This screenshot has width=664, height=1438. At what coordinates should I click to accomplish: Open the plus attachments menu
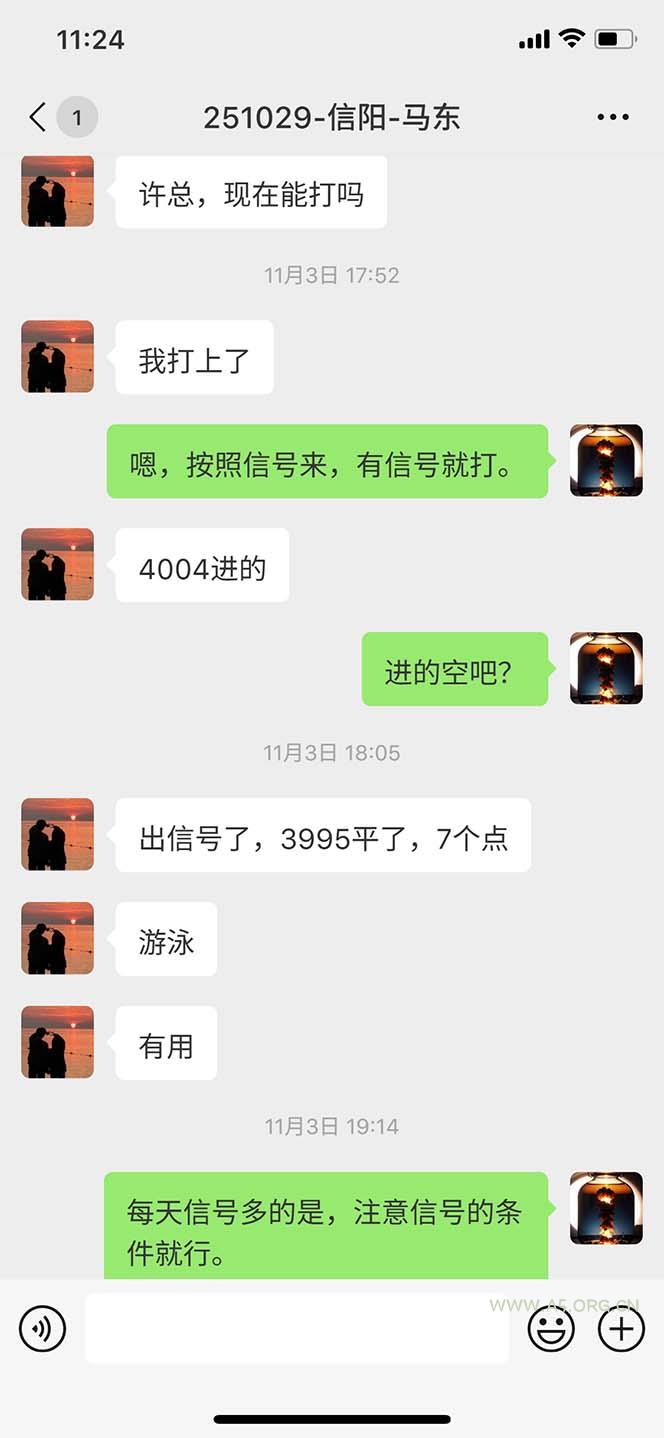click(x=621, y=1329)
